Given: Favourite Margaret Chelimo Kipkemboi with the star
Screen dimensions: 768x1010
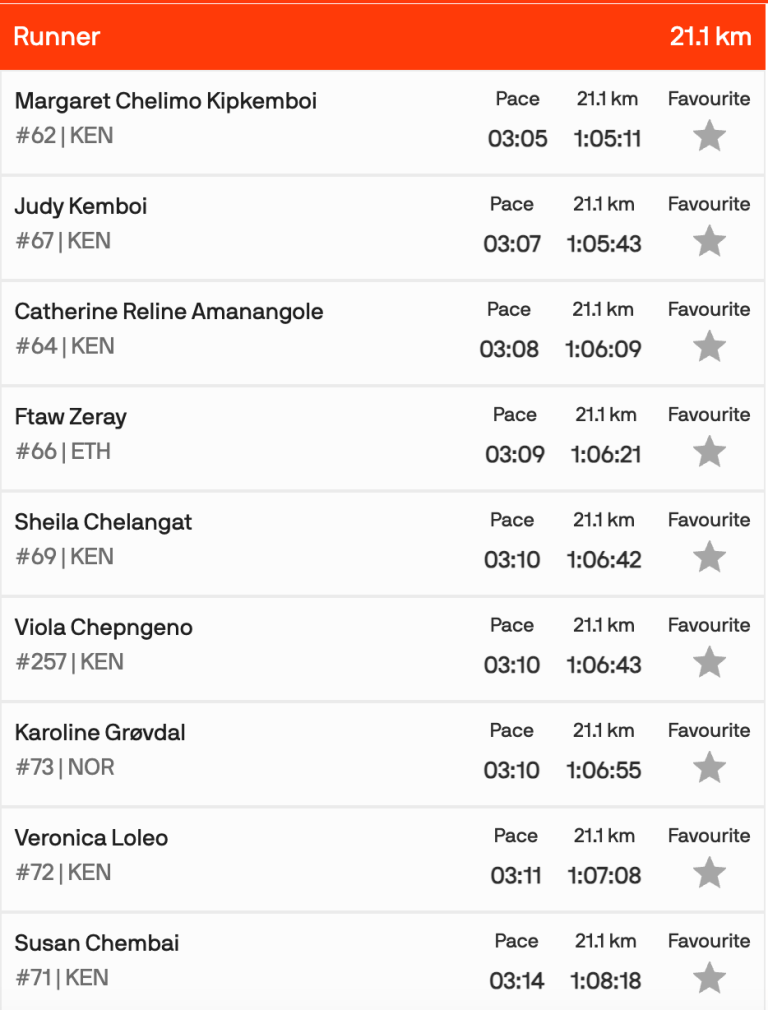Looking at the screenshot, I should click(709, 135).
